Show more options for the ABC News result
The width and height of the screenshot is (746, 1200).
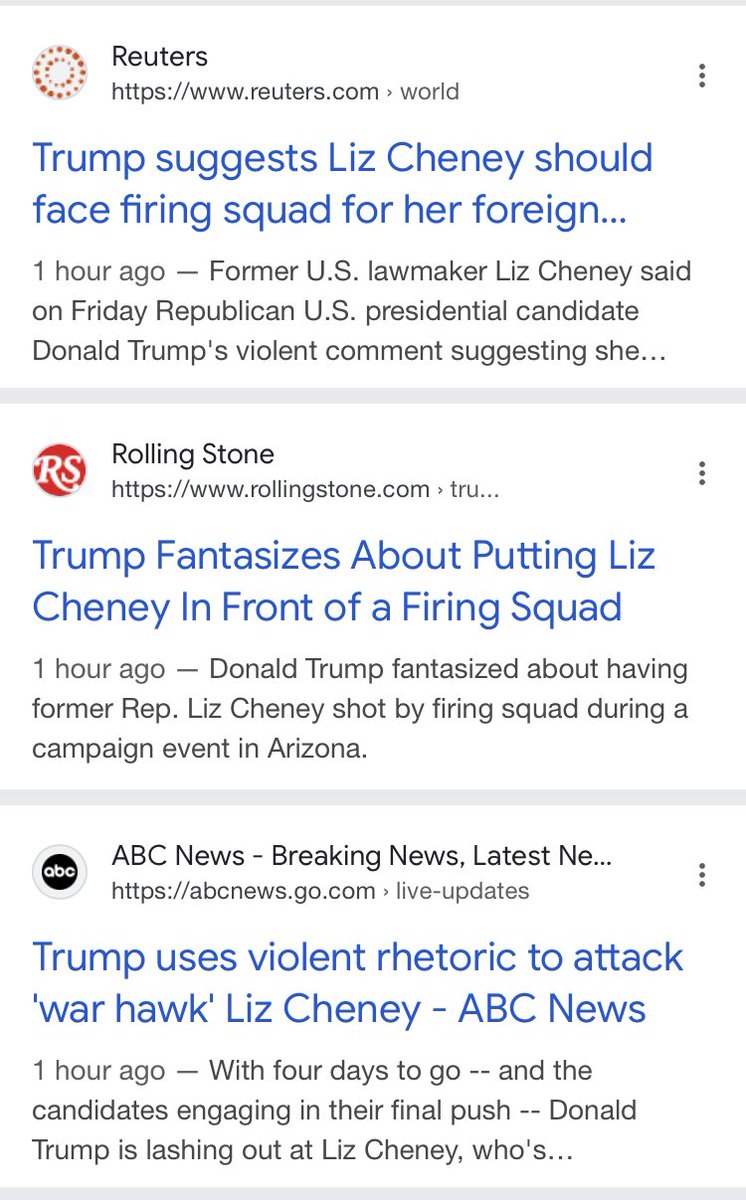click(x=702, y=875)
